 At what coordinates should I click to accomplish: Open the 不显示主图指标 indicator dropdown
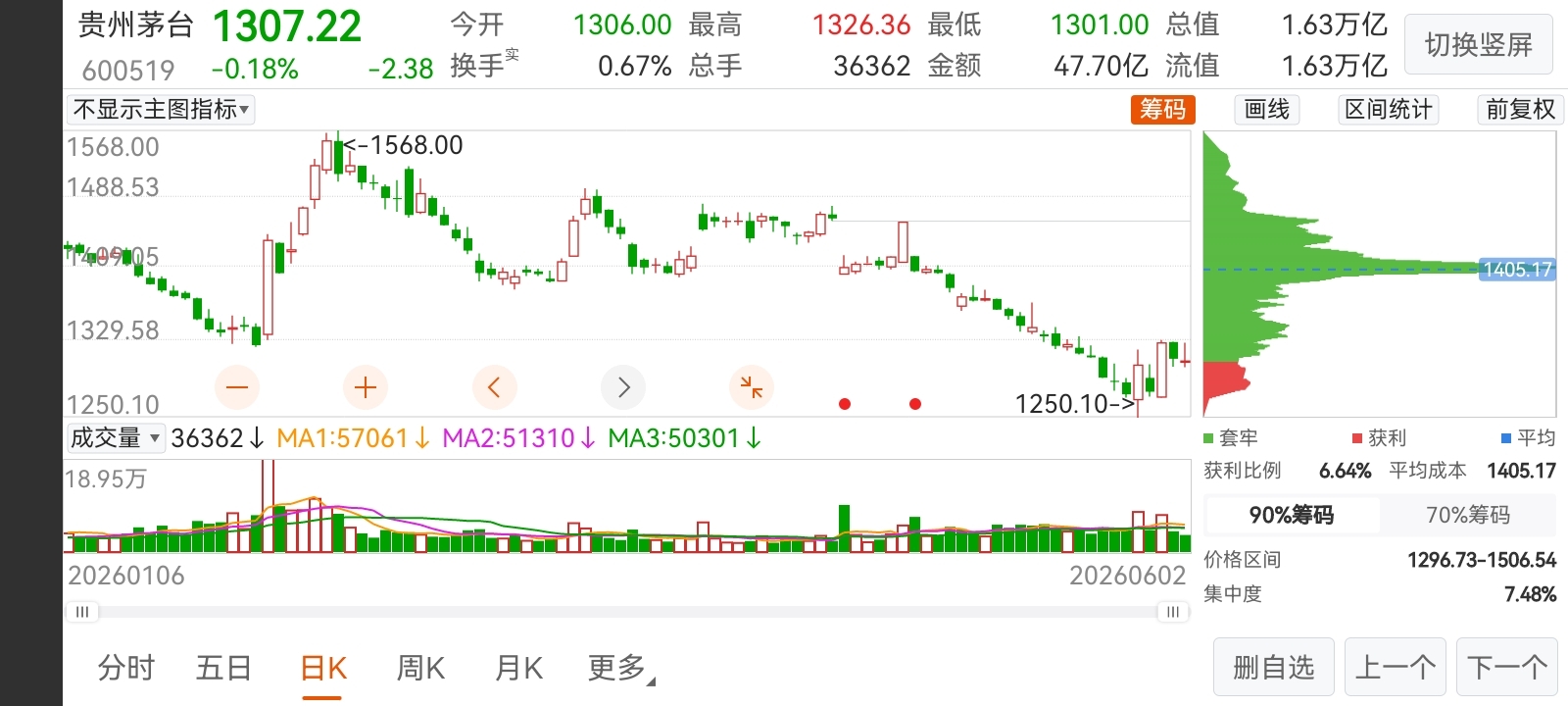[x=161, y=109]
